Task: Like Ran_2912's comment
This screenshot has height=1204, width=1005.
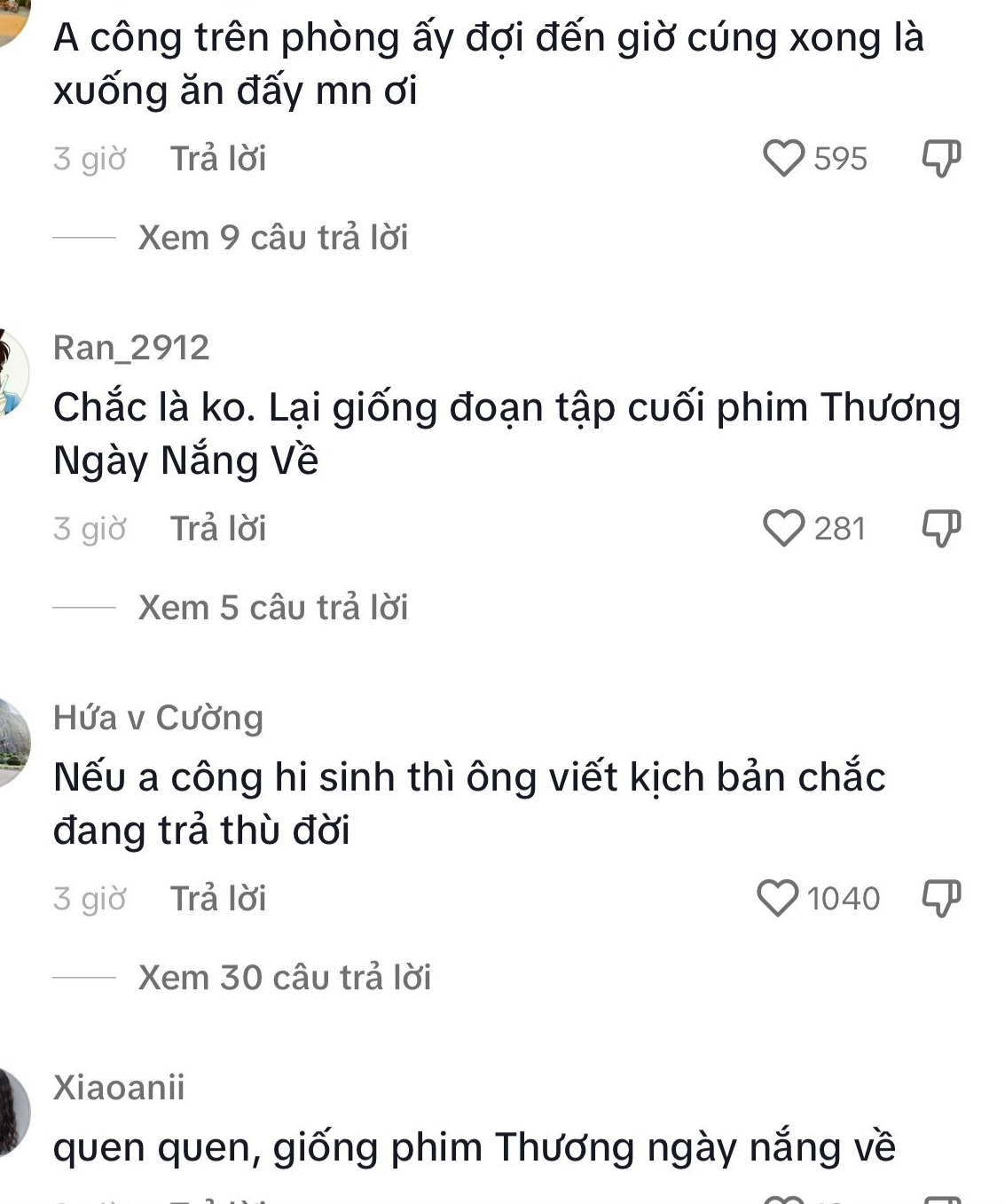Action: coord(783,529)
